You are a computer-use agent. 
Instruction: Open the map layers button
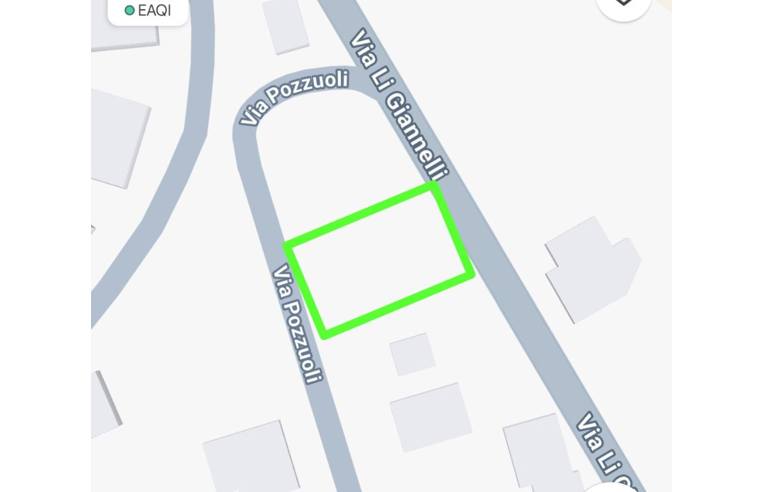tap(623, 4)
